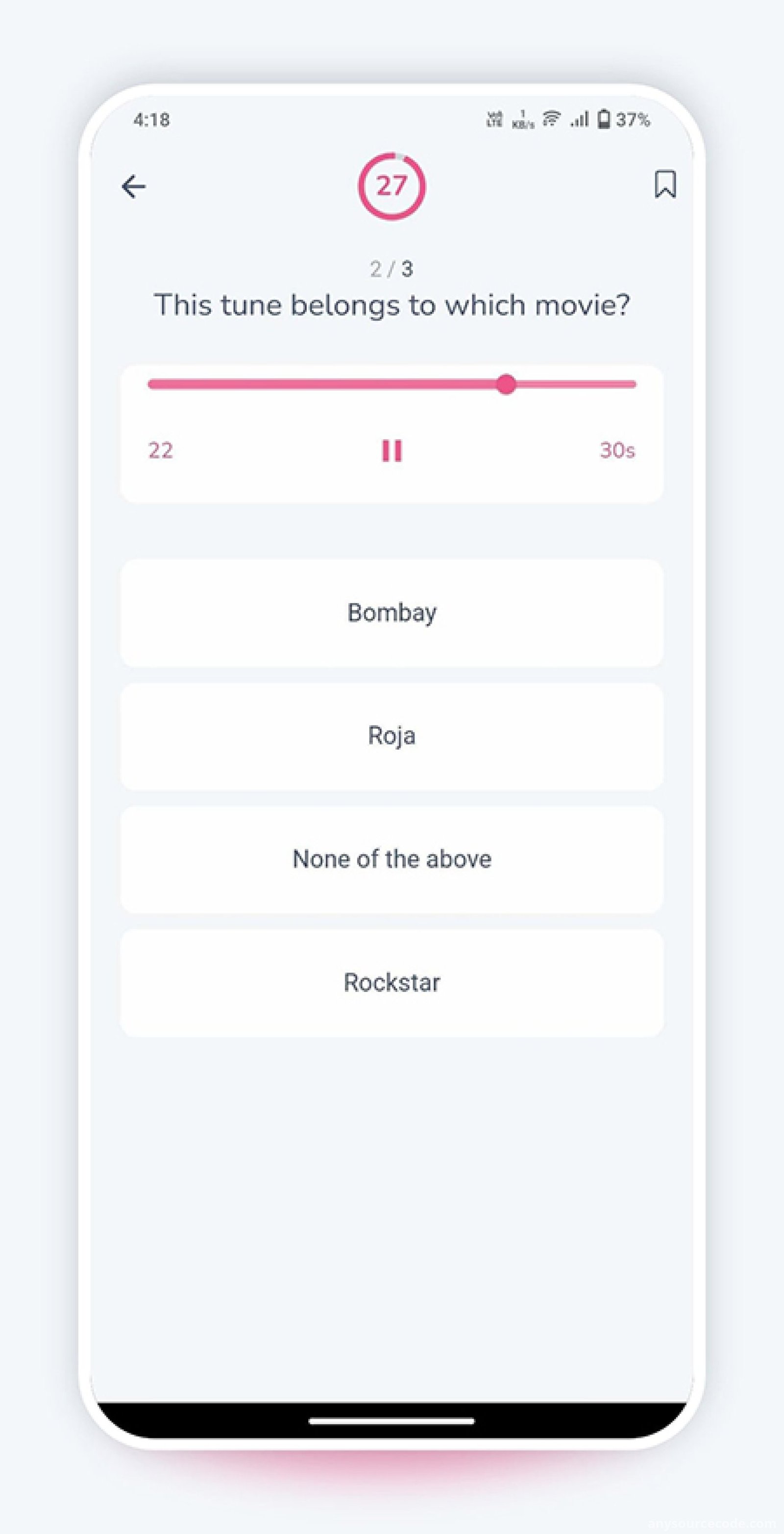Answer with Rockstar
This screenshot has height=1534, width=784.
coord(392,982)
